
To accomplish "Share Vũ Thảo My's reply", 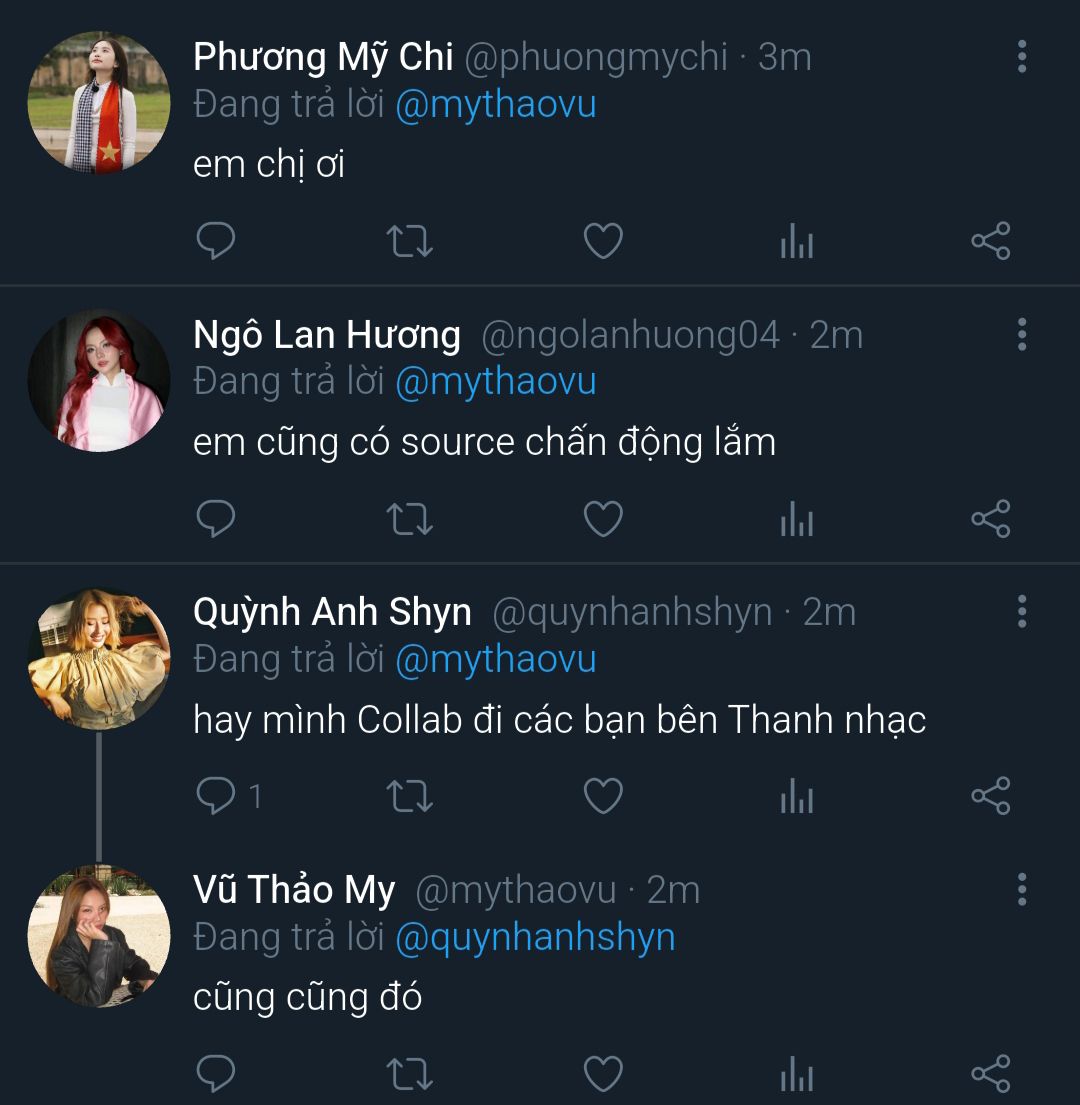I will click(991, 1074).
